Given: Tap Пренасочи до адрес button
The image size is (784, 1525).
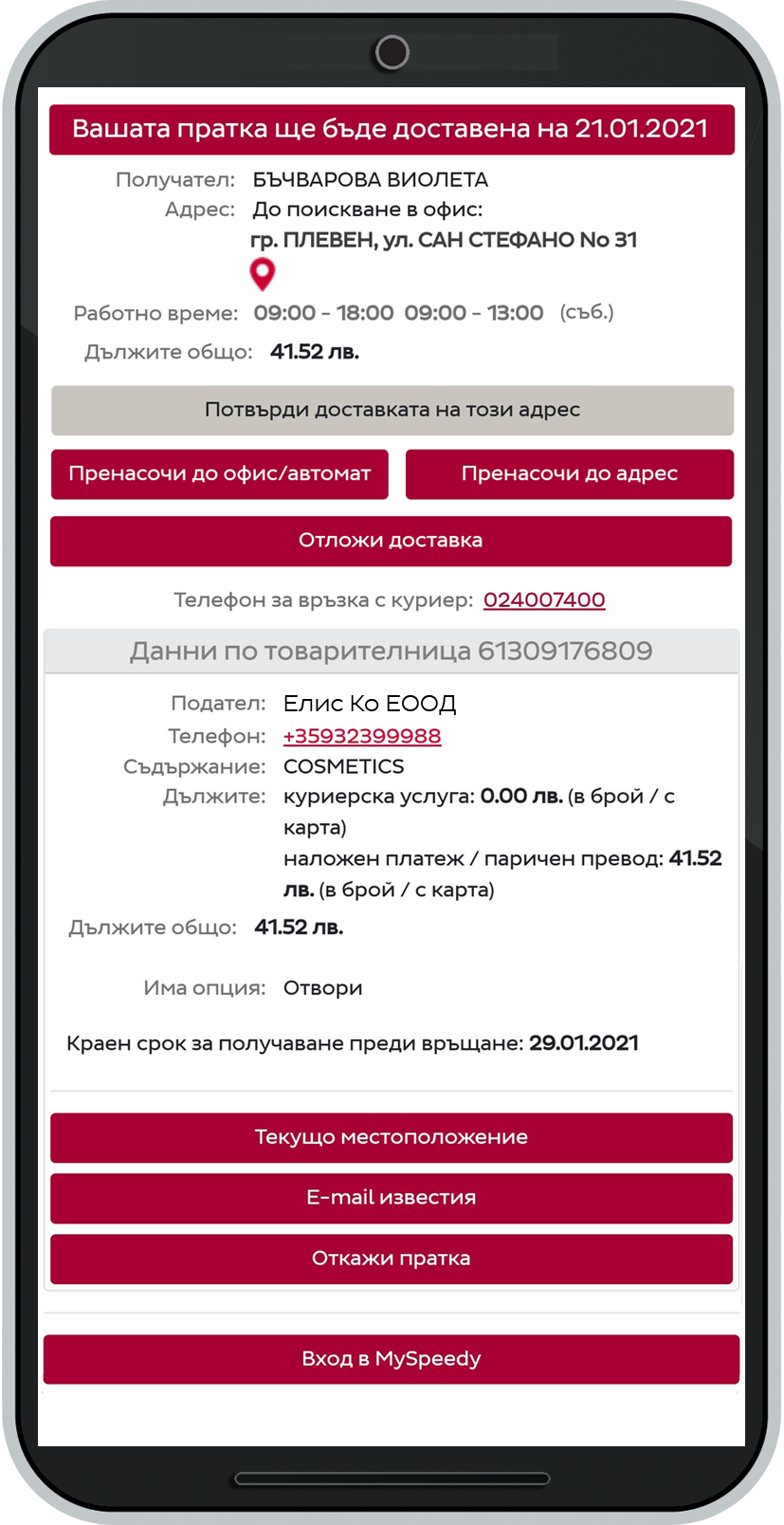Looking at the screenshot, I should [x=569, y=473].
